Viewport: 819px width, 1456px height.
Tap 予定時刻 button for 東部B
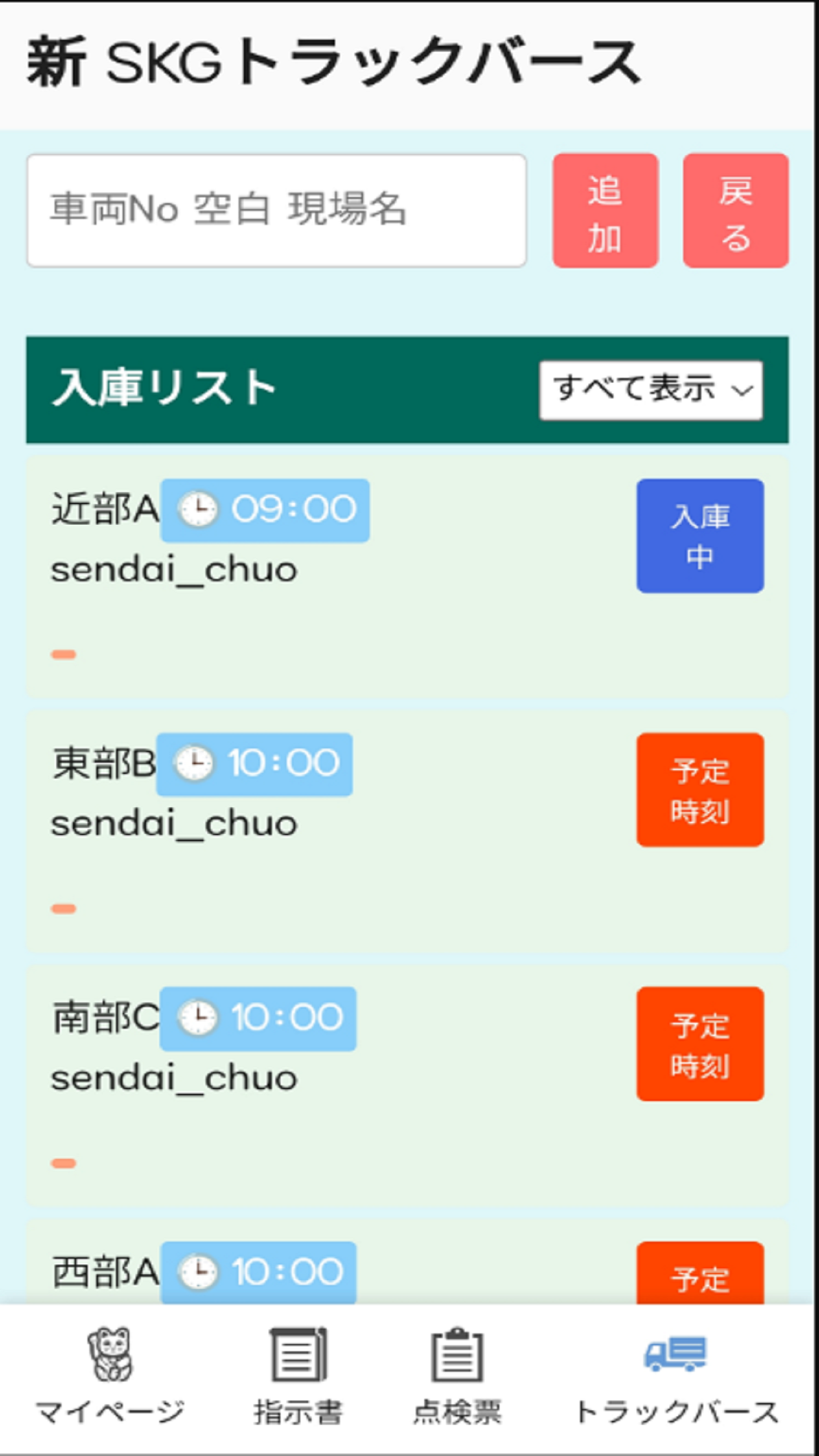point(700,789)
